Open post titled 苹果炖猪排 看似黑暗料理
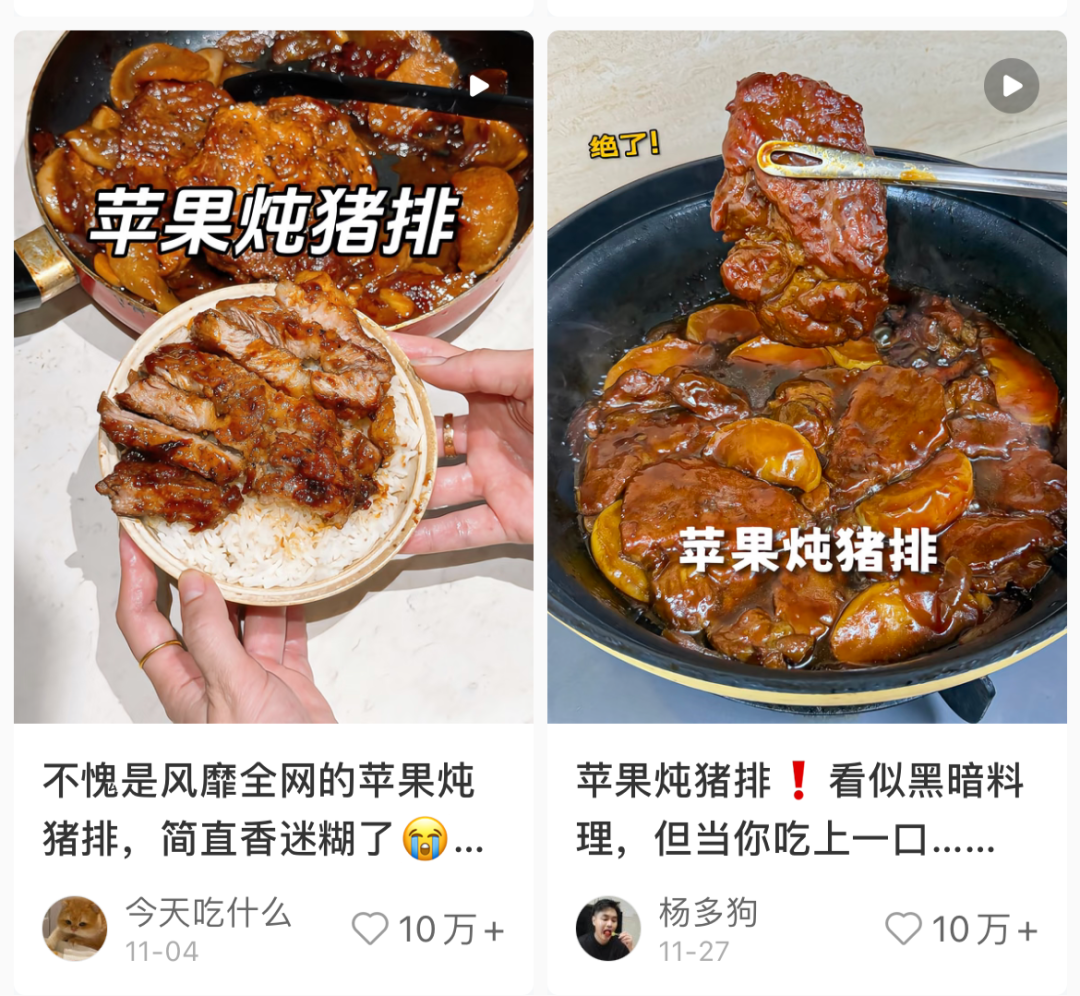1080x996 pixels. pos(798,810)
